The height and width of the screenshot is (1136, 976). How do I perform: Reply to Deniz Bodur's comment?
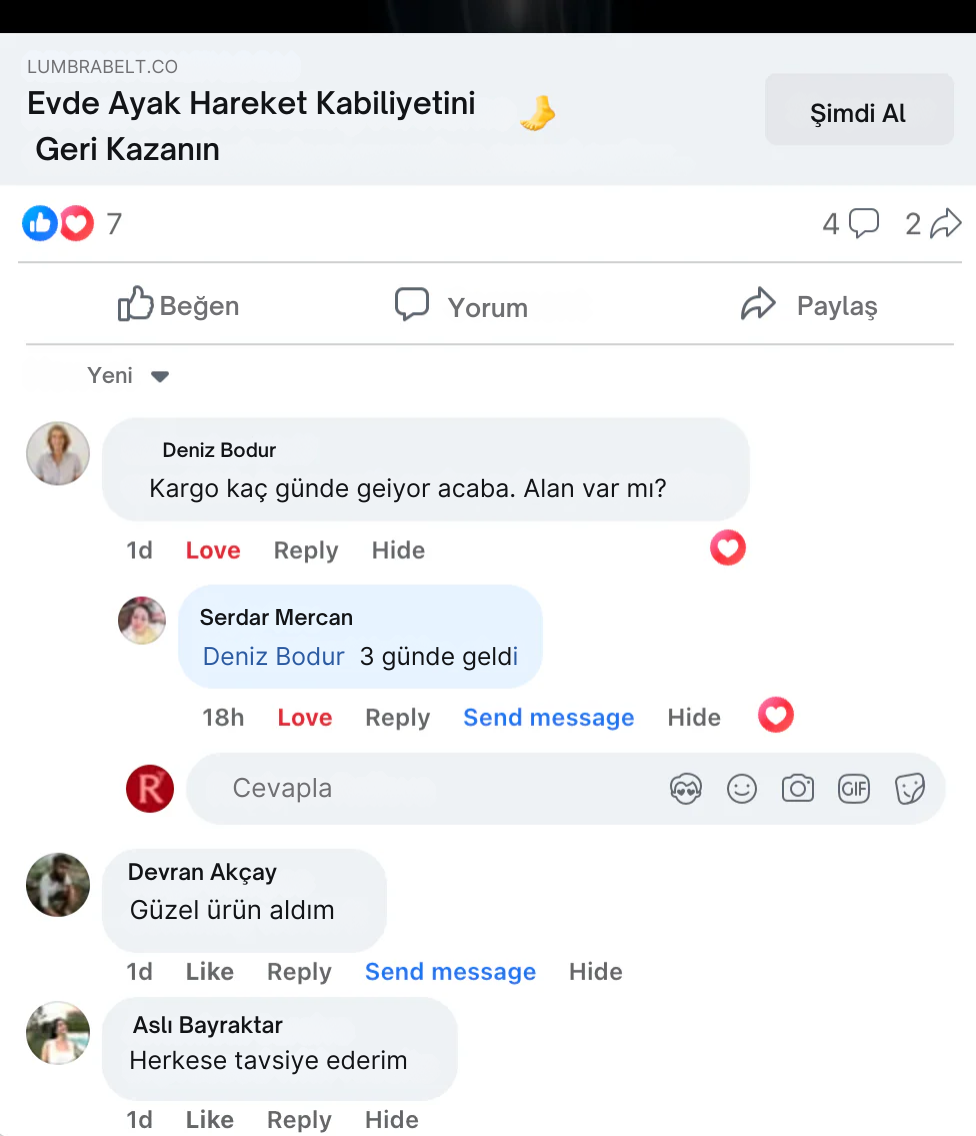click(x=305, y=550)
